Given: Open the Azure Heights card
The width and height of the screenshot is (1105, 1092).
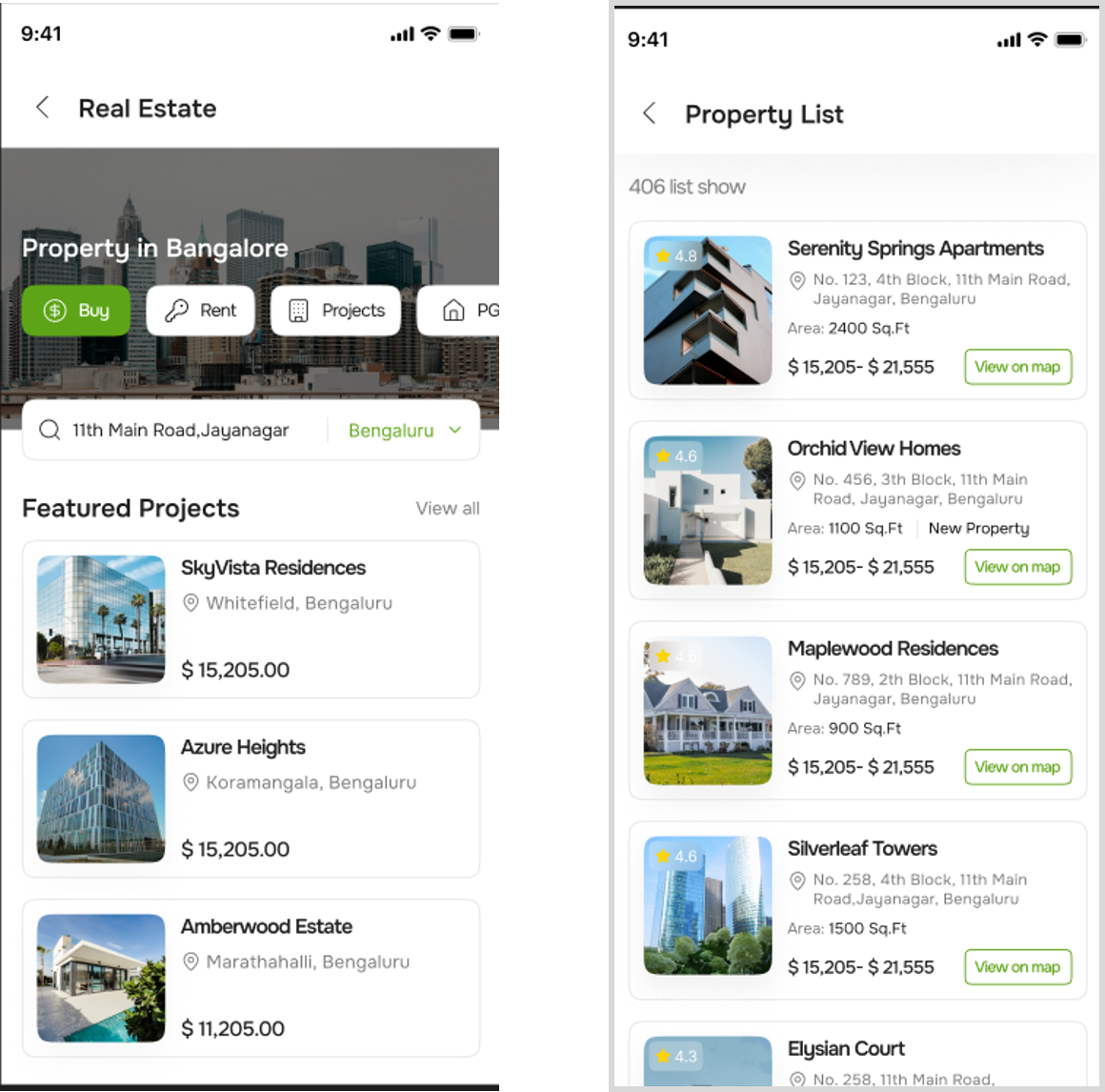Looking at the screenshot, I should (251, 799).
